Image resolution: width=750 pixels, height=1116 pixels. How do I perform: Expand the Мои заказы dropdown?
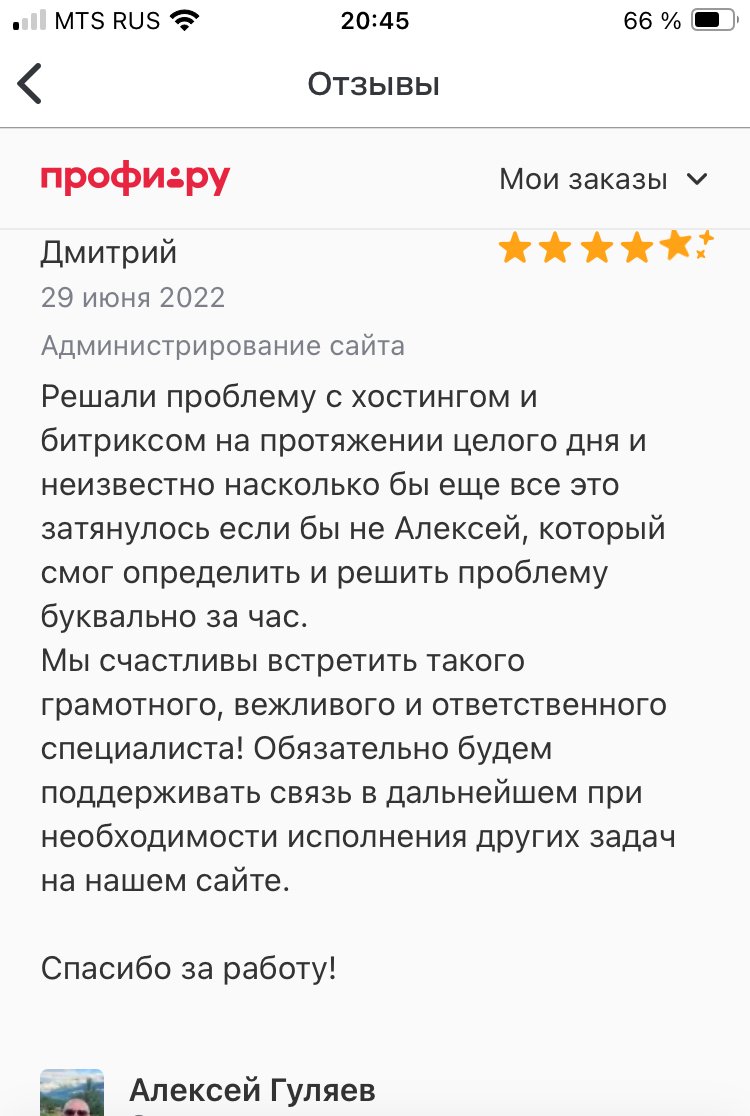tap(603, 180)
